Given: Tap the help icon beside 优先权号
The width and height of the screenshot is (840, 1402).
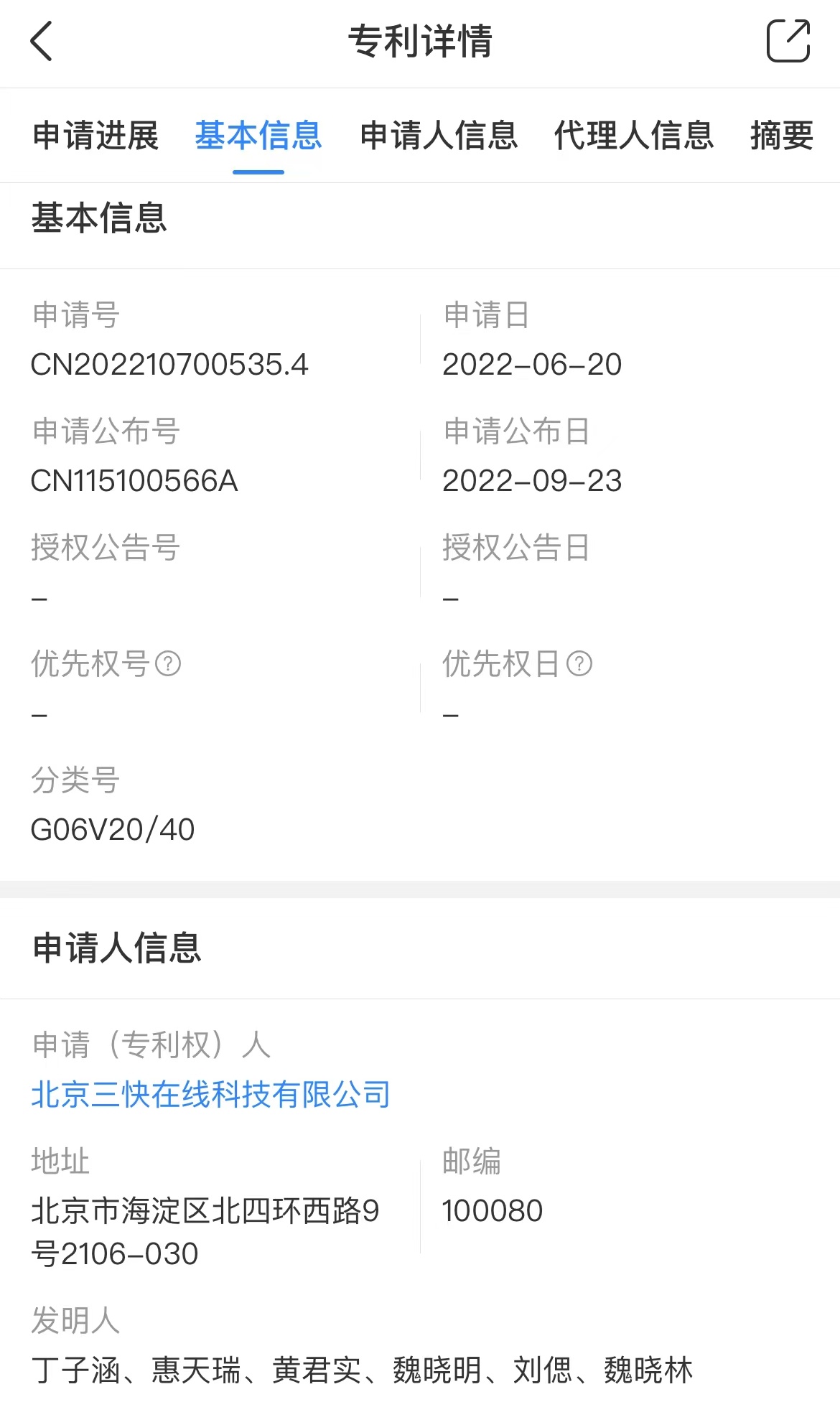Looking at the screenshot, I should [x=168, y=663].
